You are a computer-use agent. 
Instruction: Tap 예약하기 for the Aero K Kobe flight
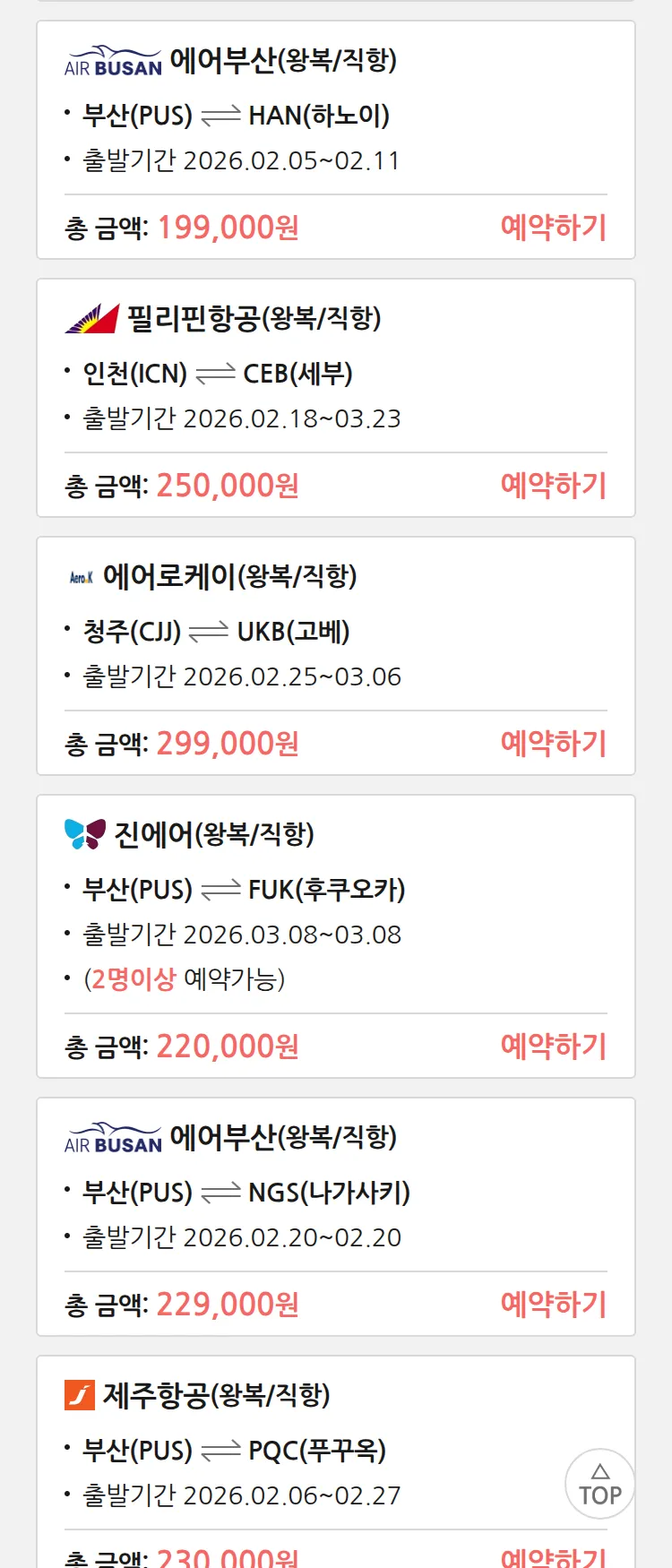click(553, 744)
